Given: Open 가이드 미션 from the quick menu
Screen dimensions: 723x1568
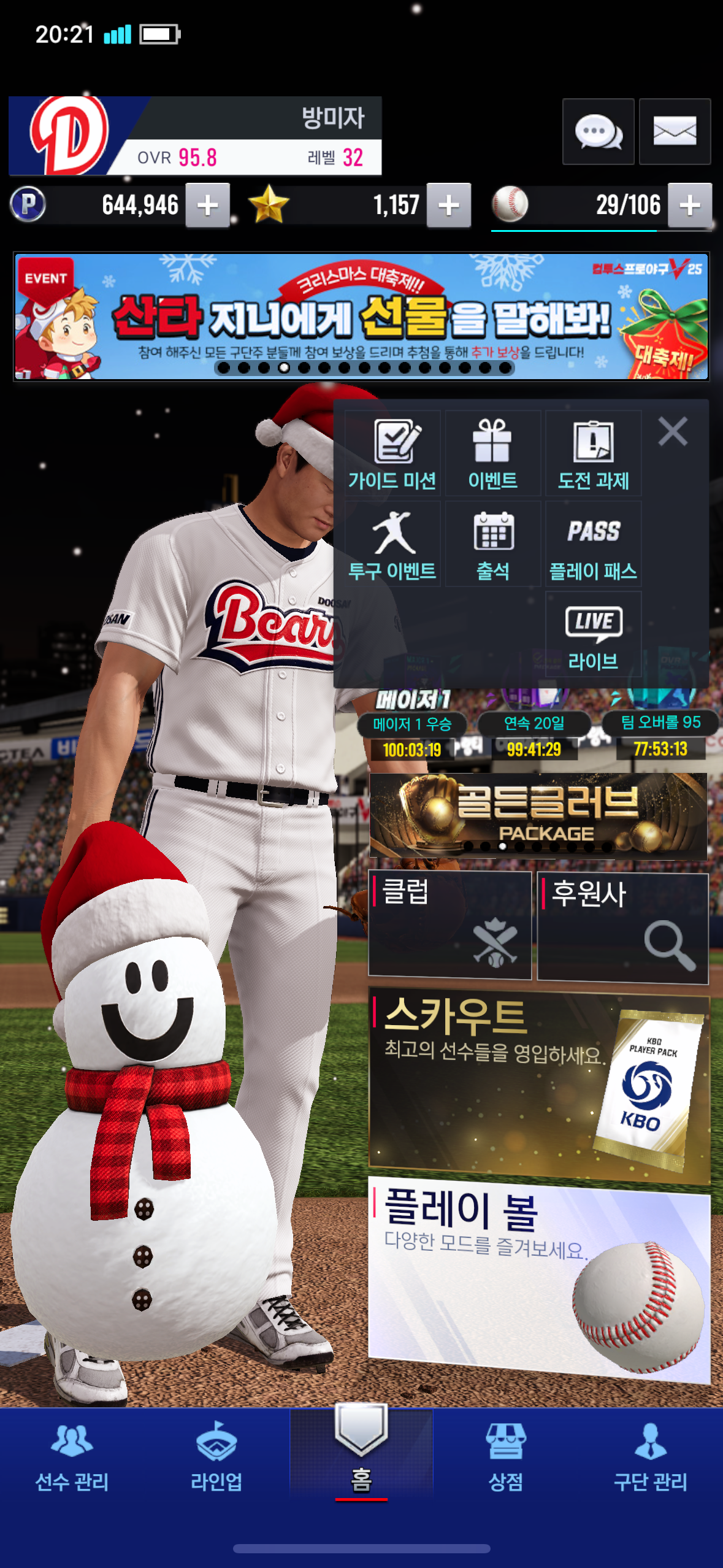Looking at the screenshot, I should (392, 454).
